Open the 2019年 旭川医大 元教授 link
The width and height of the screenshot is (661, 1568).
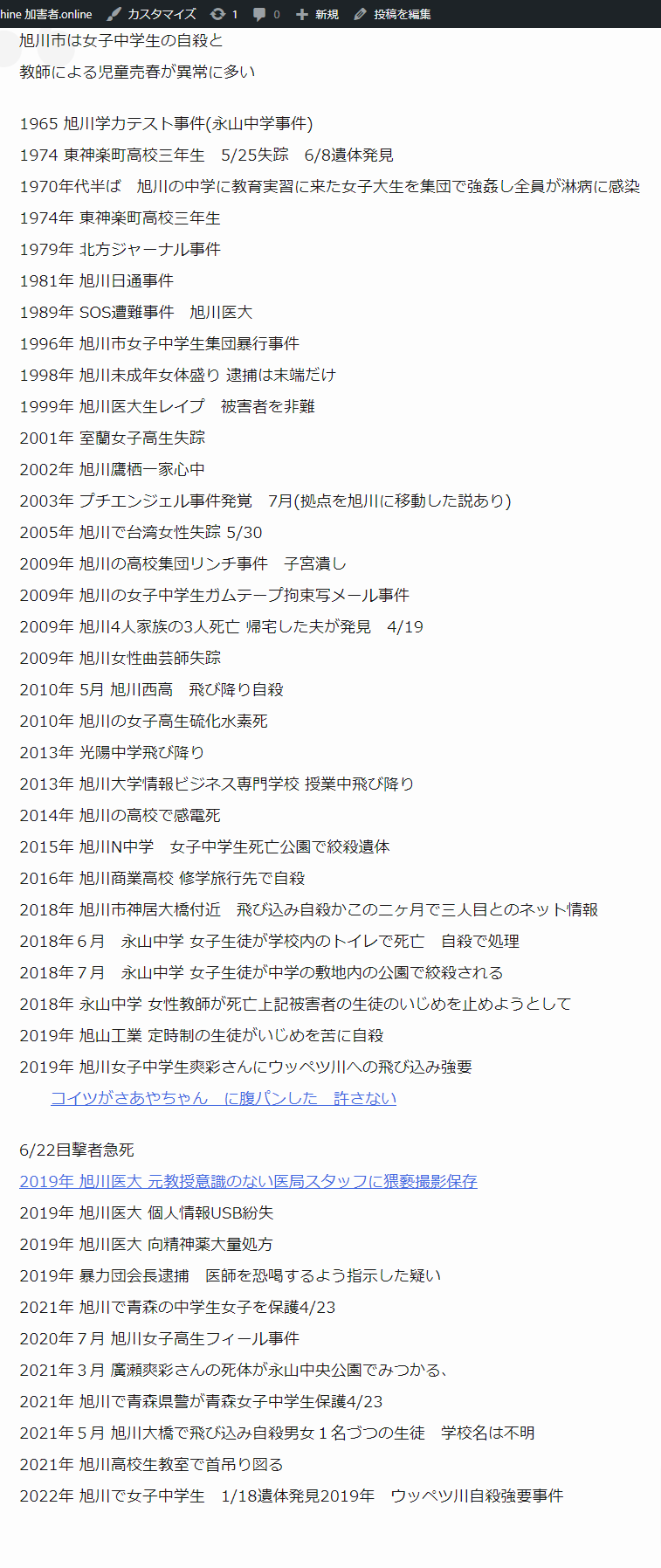[248, 1181]
